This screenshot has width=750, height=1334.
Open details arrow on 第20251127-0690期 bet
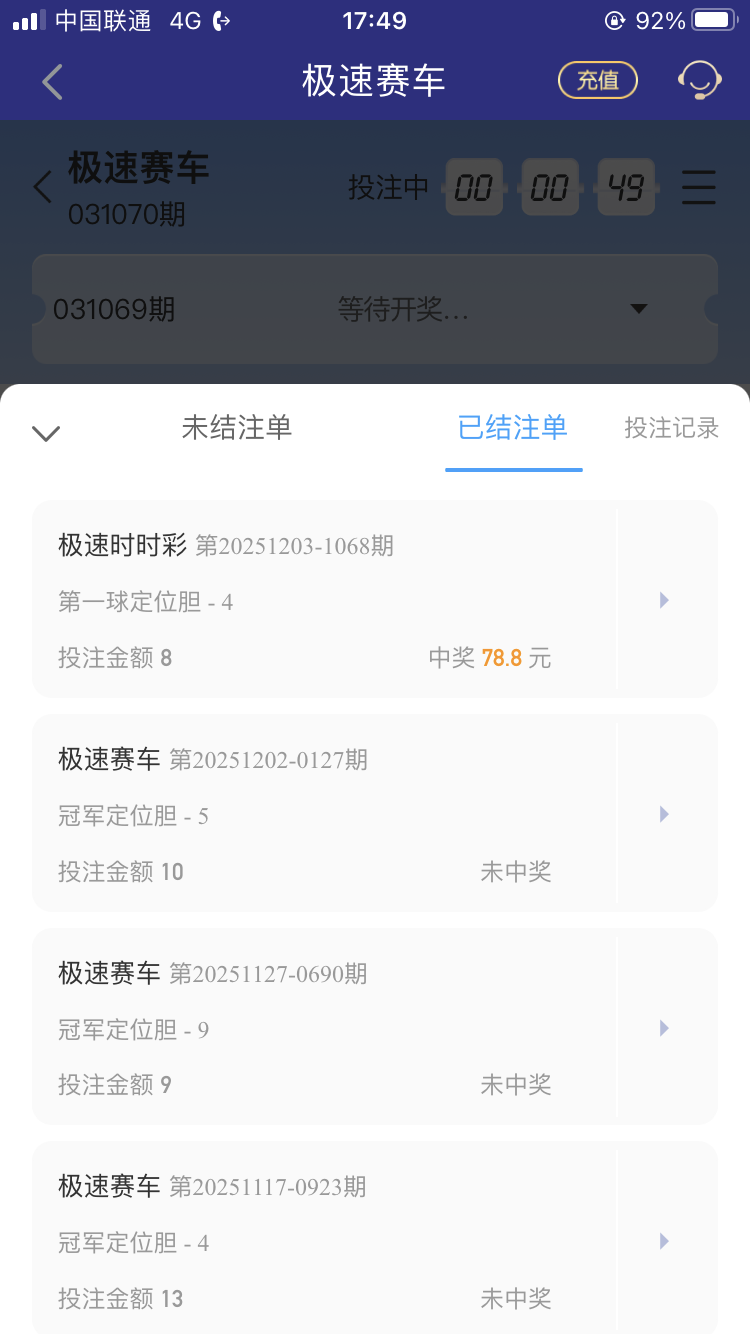(x=663, y=1028)
